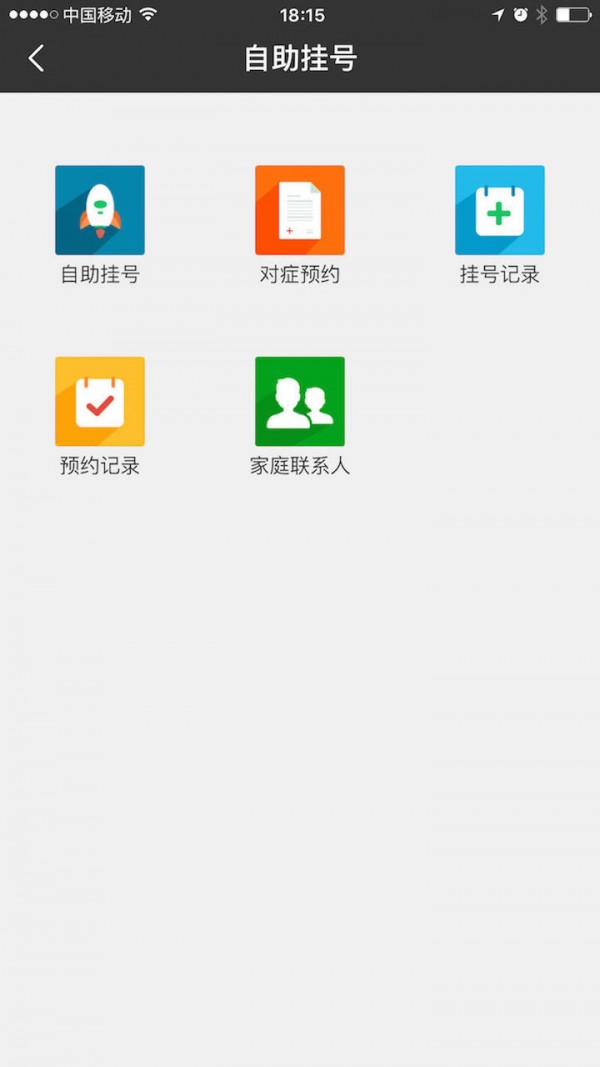600x1067 pixels.
Task: Select 家庭联系人 family contacts tile
Action: 300,402
